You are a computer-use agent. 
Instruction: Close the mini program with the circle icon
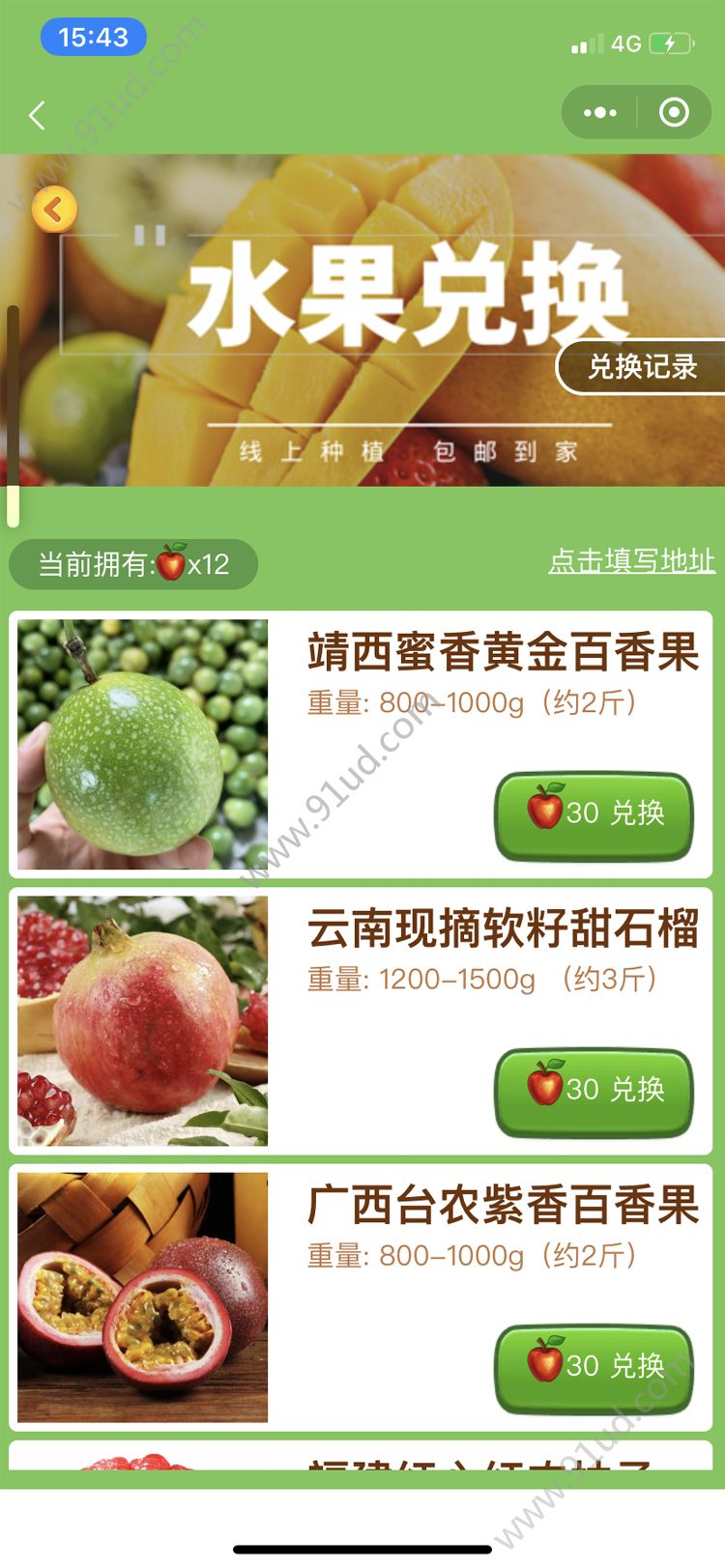click(674, 113)
